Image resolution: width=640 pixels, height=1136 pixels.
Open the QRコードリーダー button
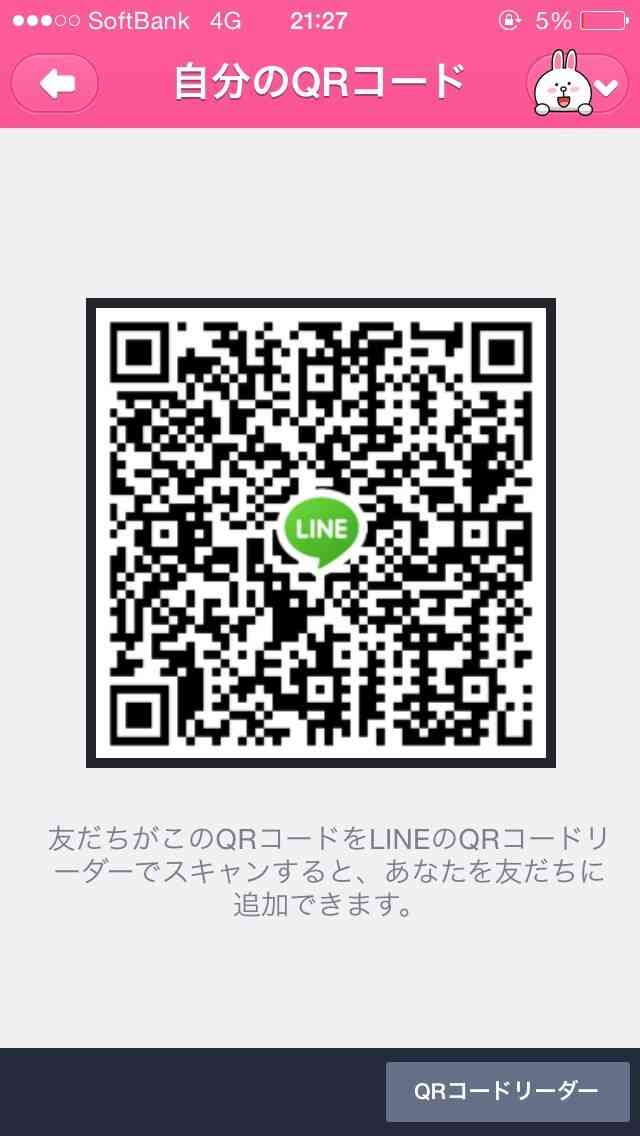click(x=507, y=1092)
